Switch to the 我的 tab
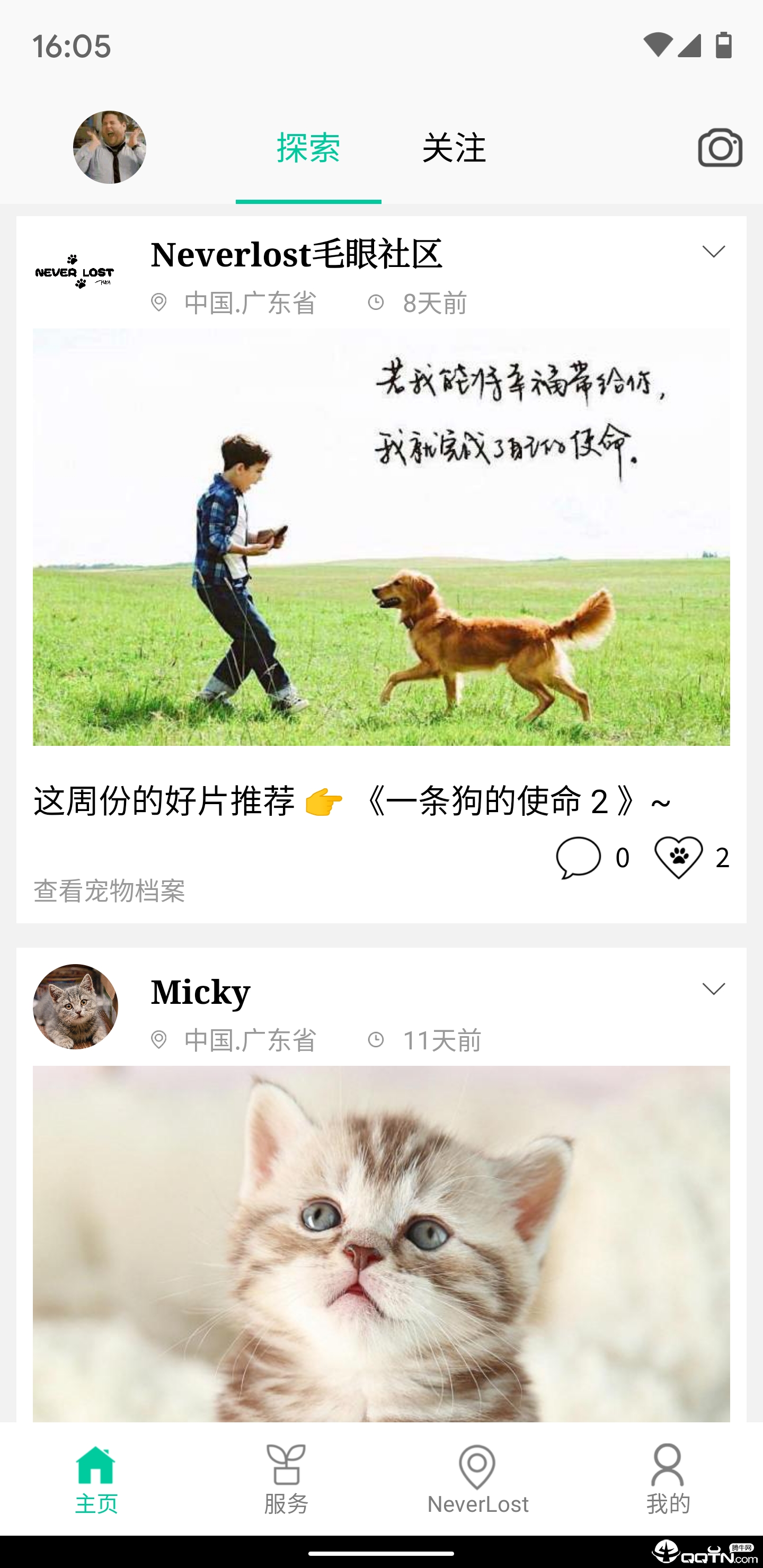This screenshot has height=1568, width=763. coord(668,1479)
